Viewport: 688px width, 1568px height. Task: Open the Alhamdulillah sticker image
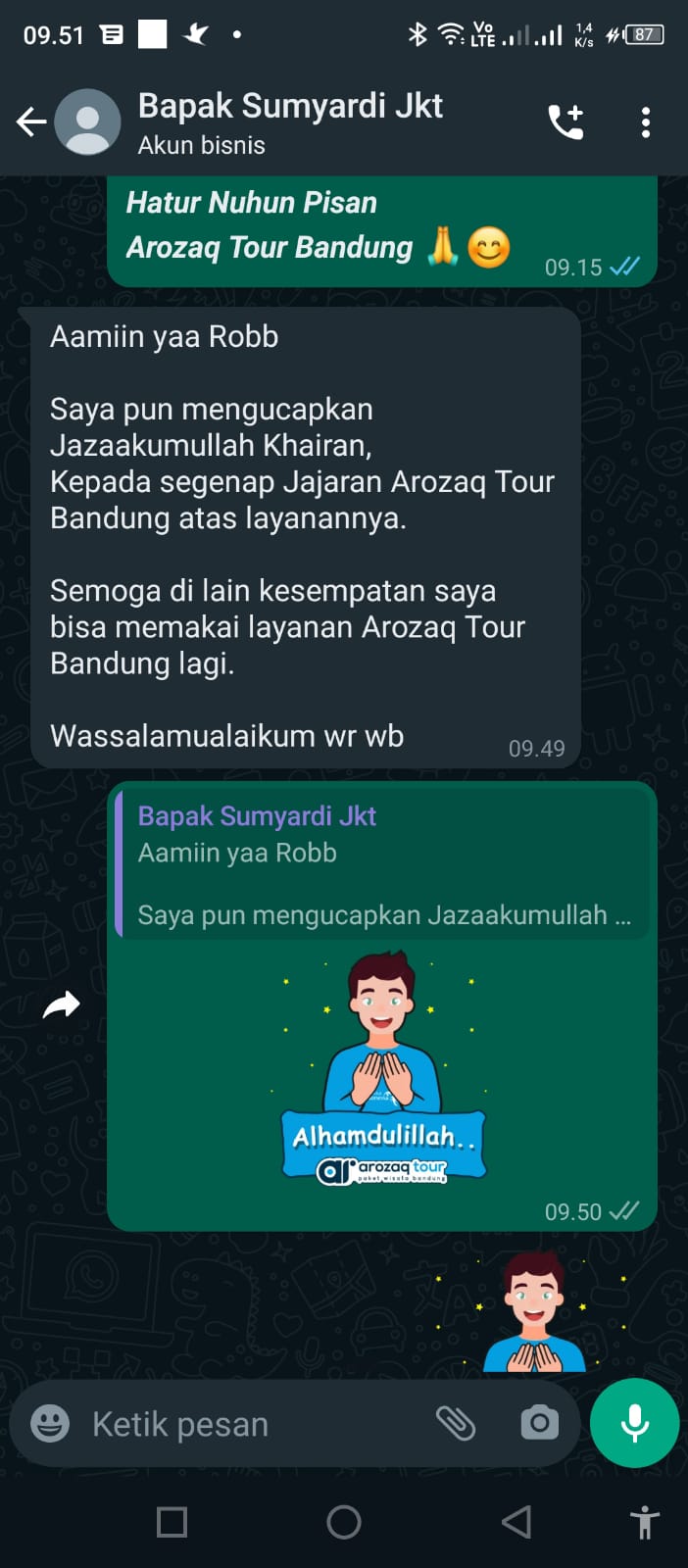coord(383,1068)
